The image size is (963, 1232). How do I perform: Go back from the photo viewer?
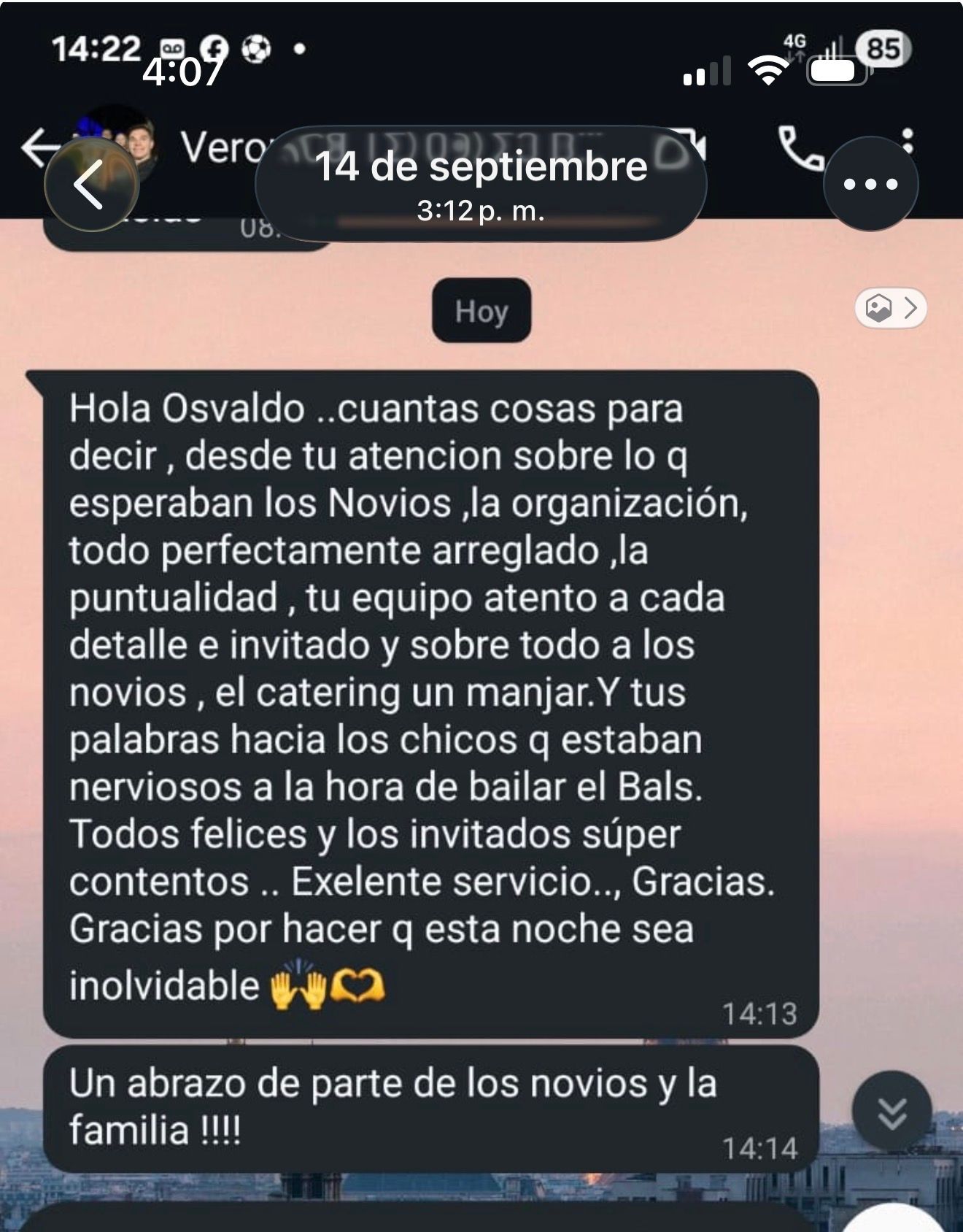90,185
